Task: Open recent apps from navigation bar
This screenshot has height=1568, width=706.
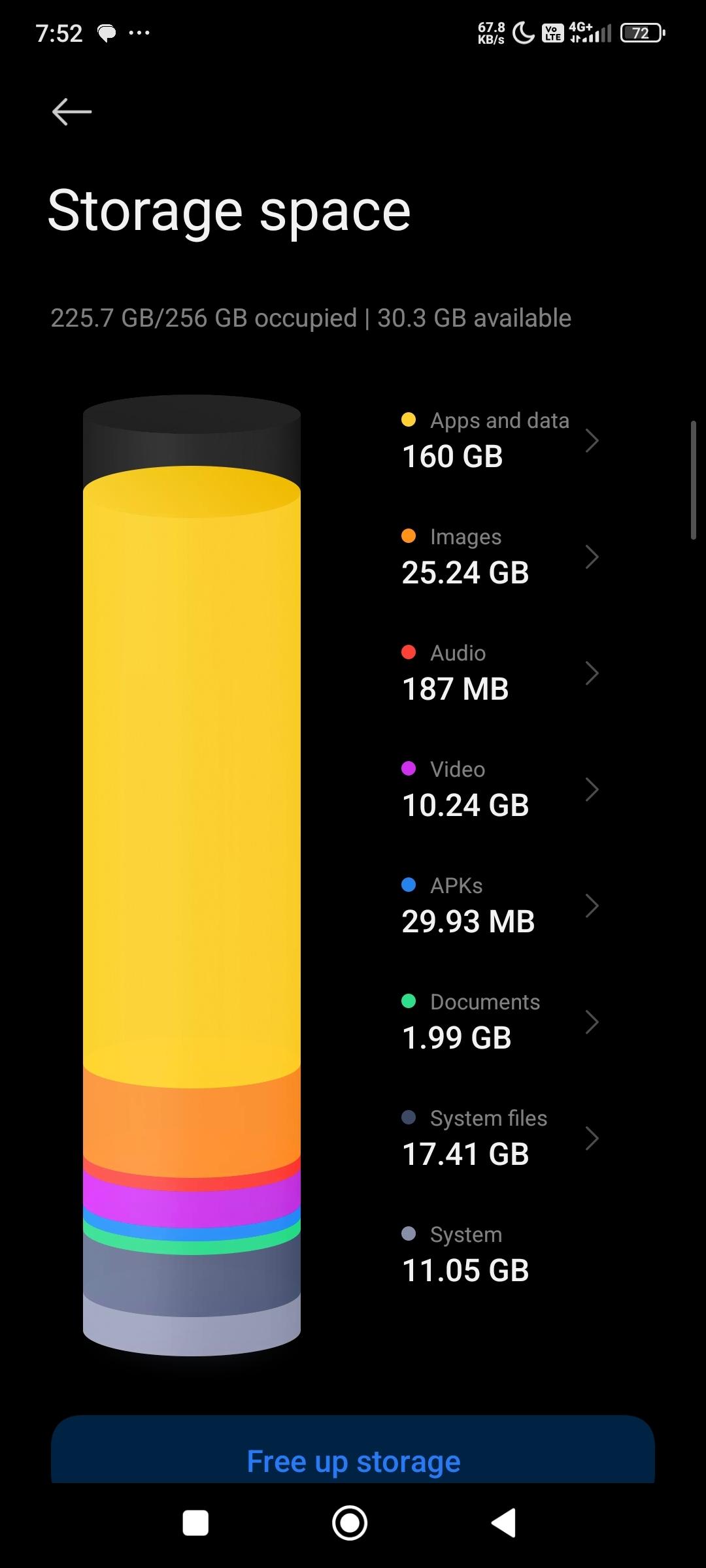Action: coord(195,1523)
